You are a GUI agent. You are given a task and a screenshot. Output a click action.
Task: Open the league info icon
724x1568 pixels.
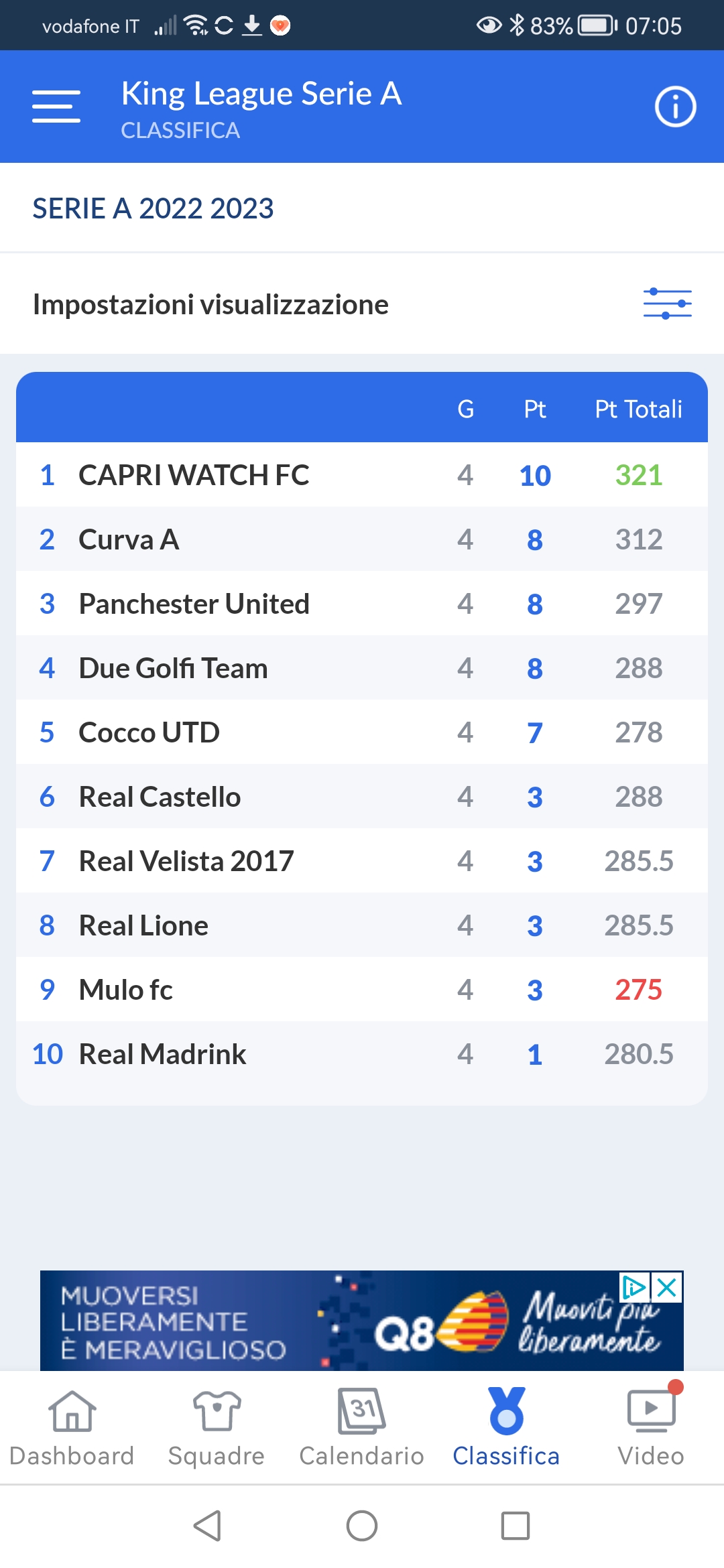pyautogui.click(x=675, y=107)
